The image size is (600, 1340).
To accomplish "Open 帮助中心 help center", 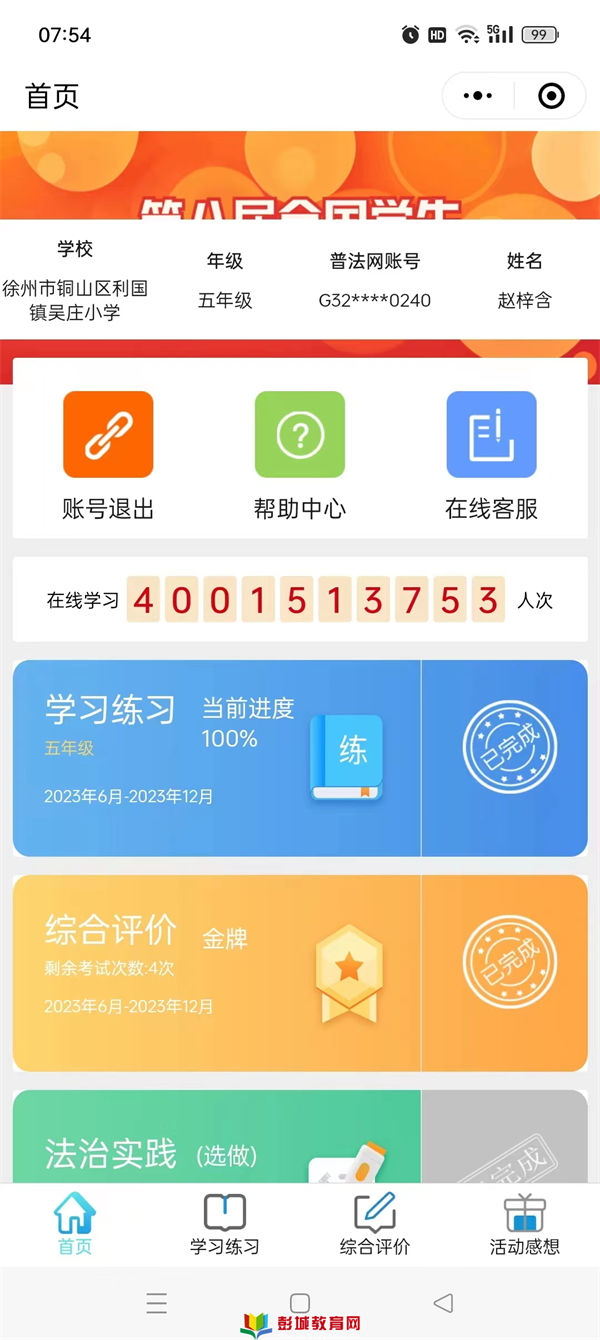I will (300, 455).
